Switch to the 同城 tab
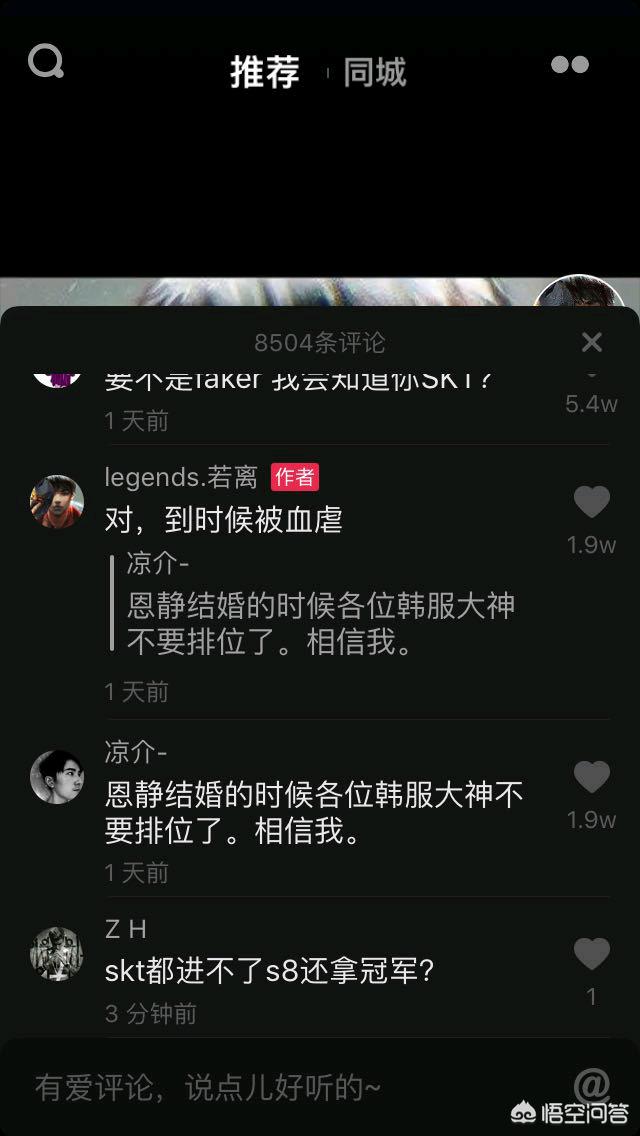This screenshot has width=640, height=1136. point(375,72)
